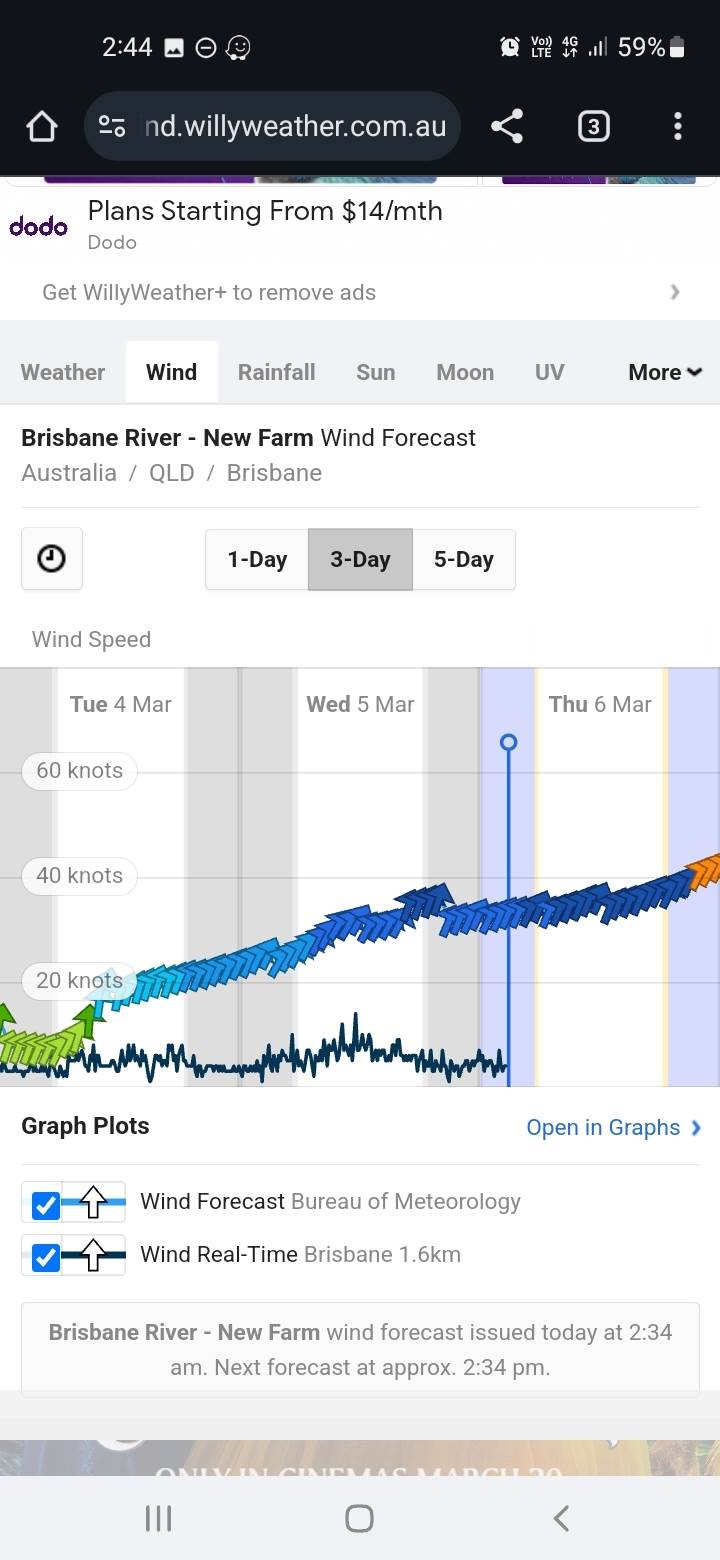The image size is (720, 1560).
Task: Open the Sun tab
Action: point(376,372)
